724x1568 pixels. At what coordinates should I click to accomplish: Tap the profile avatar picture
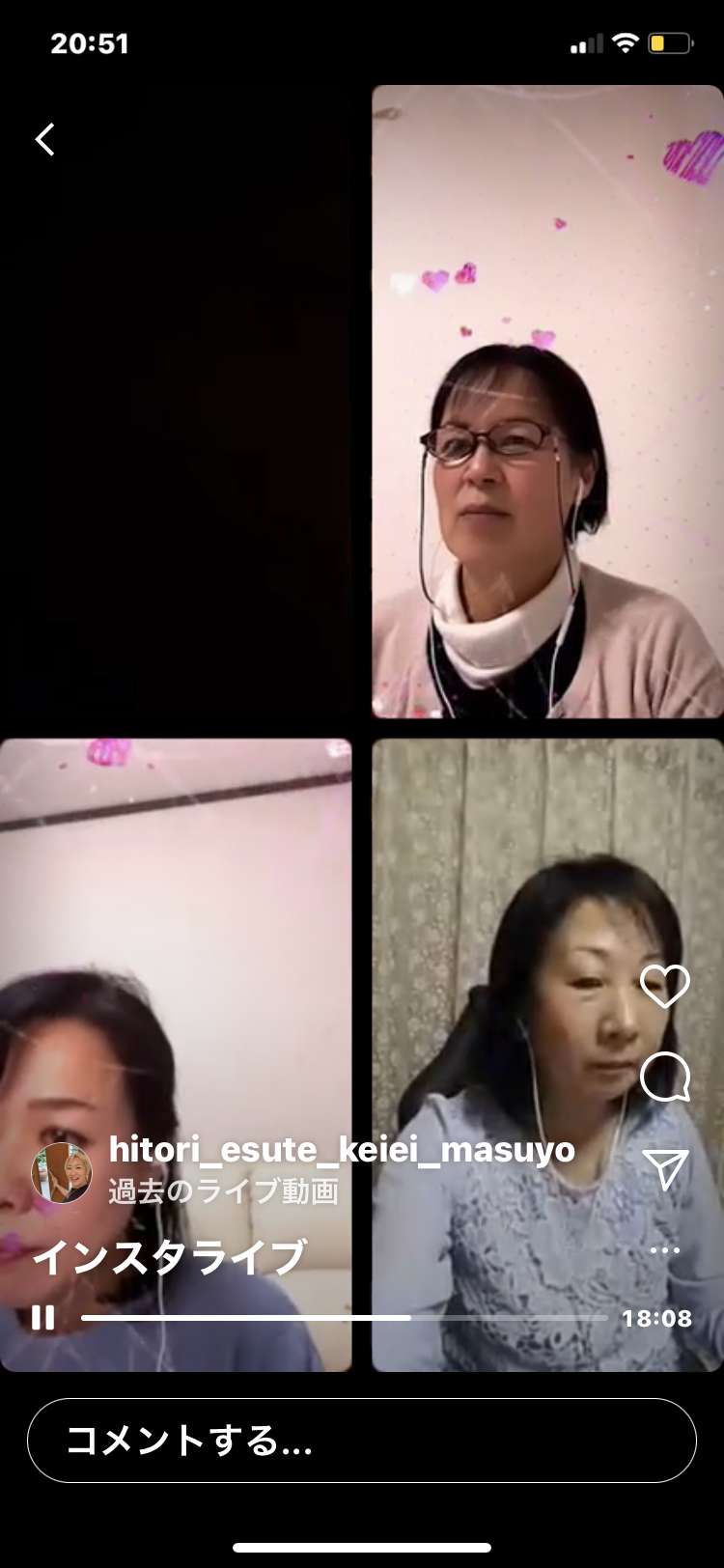pos(62,1173)
